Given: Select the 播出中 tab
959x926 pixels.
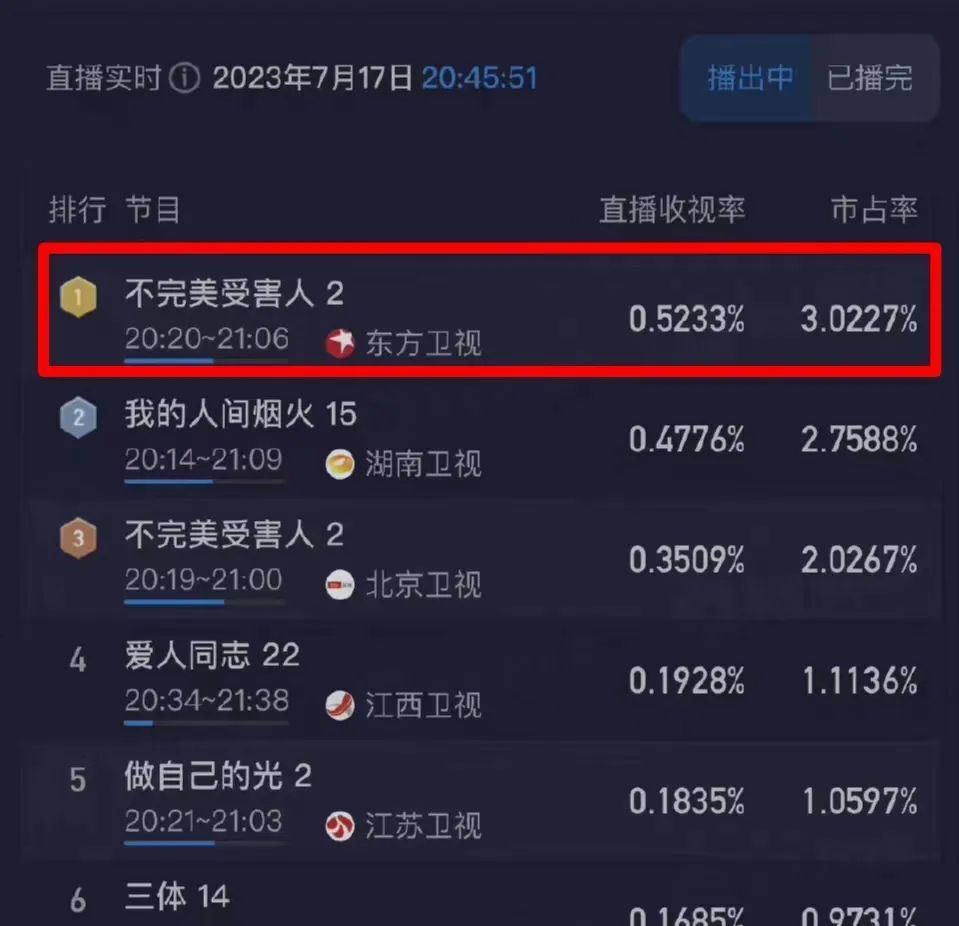Looking at the screenshot, I should 750,79.
